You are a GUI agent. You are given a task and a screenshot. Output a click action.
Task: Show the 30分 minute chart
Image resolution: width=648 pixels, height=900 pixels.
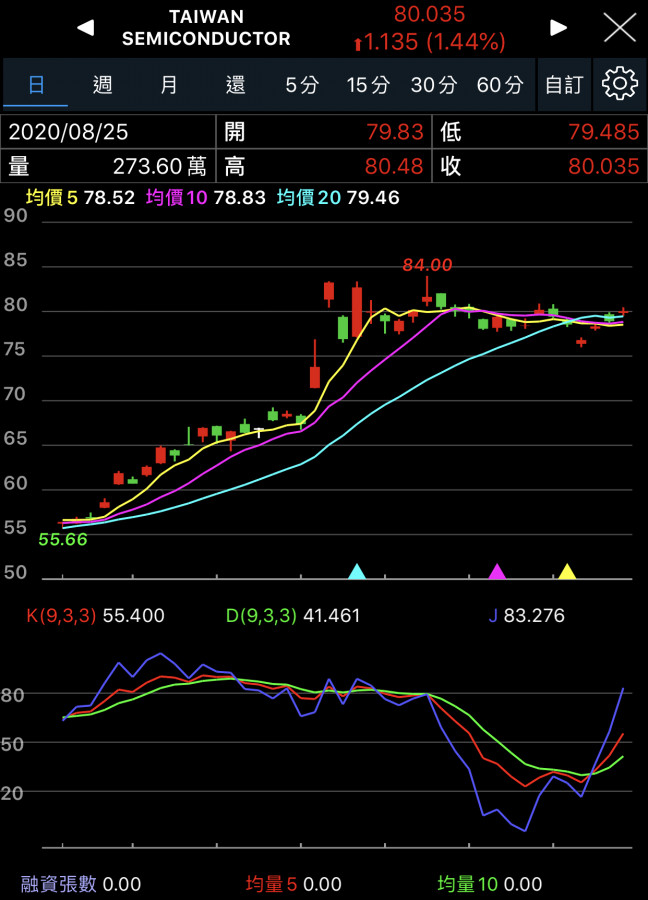point(434,85)
